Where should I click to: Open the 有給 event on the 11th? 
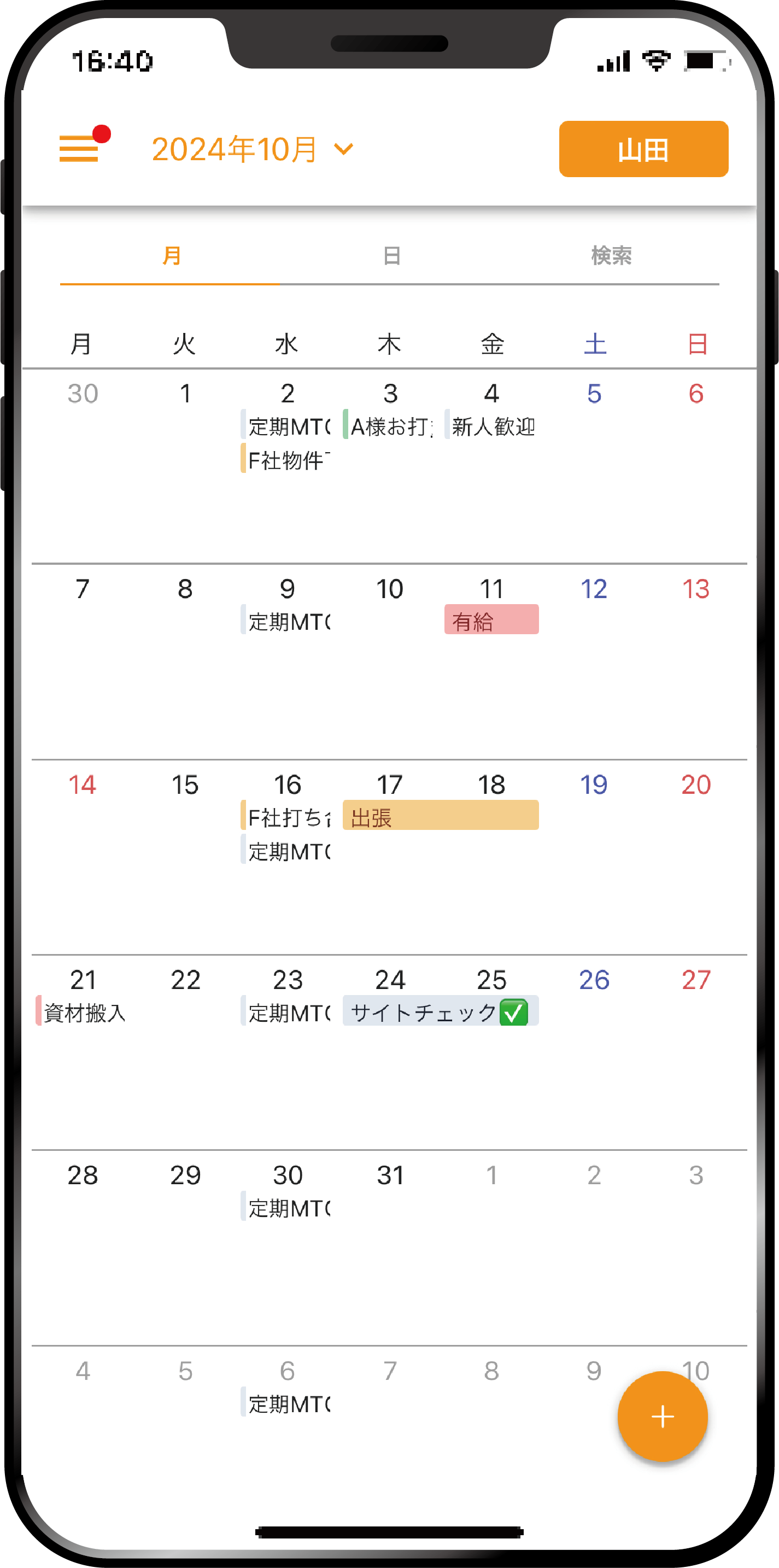[490, 621]
